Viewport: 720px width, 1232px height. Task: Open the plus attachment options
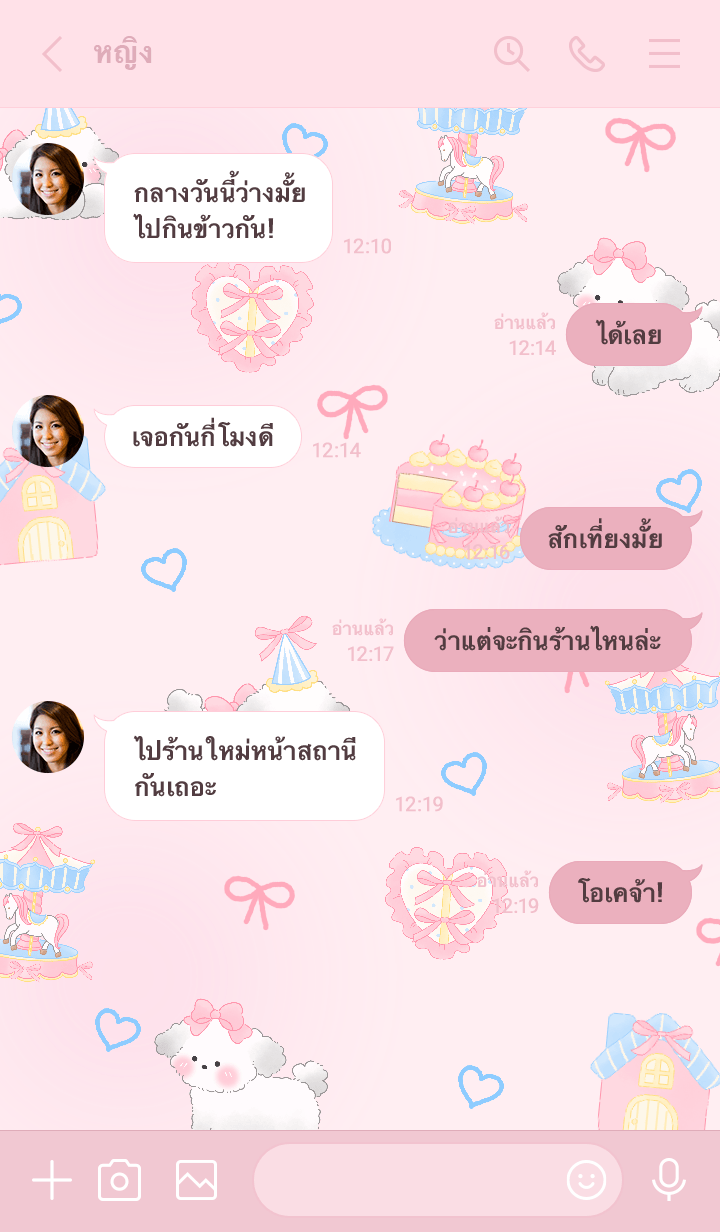click(x=52, y=1181)
